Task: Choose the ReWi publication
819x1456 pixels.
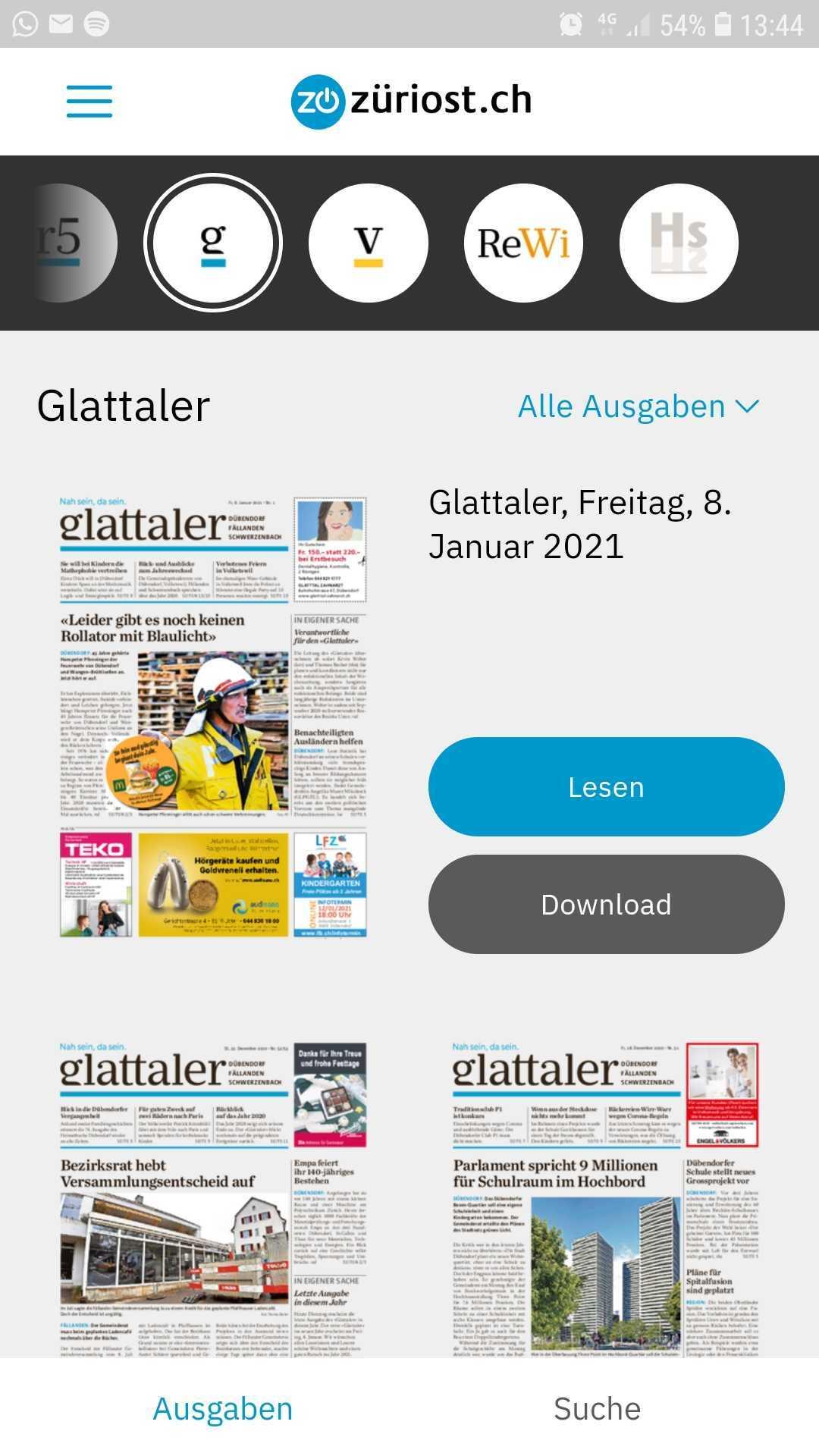Action: 524,243
